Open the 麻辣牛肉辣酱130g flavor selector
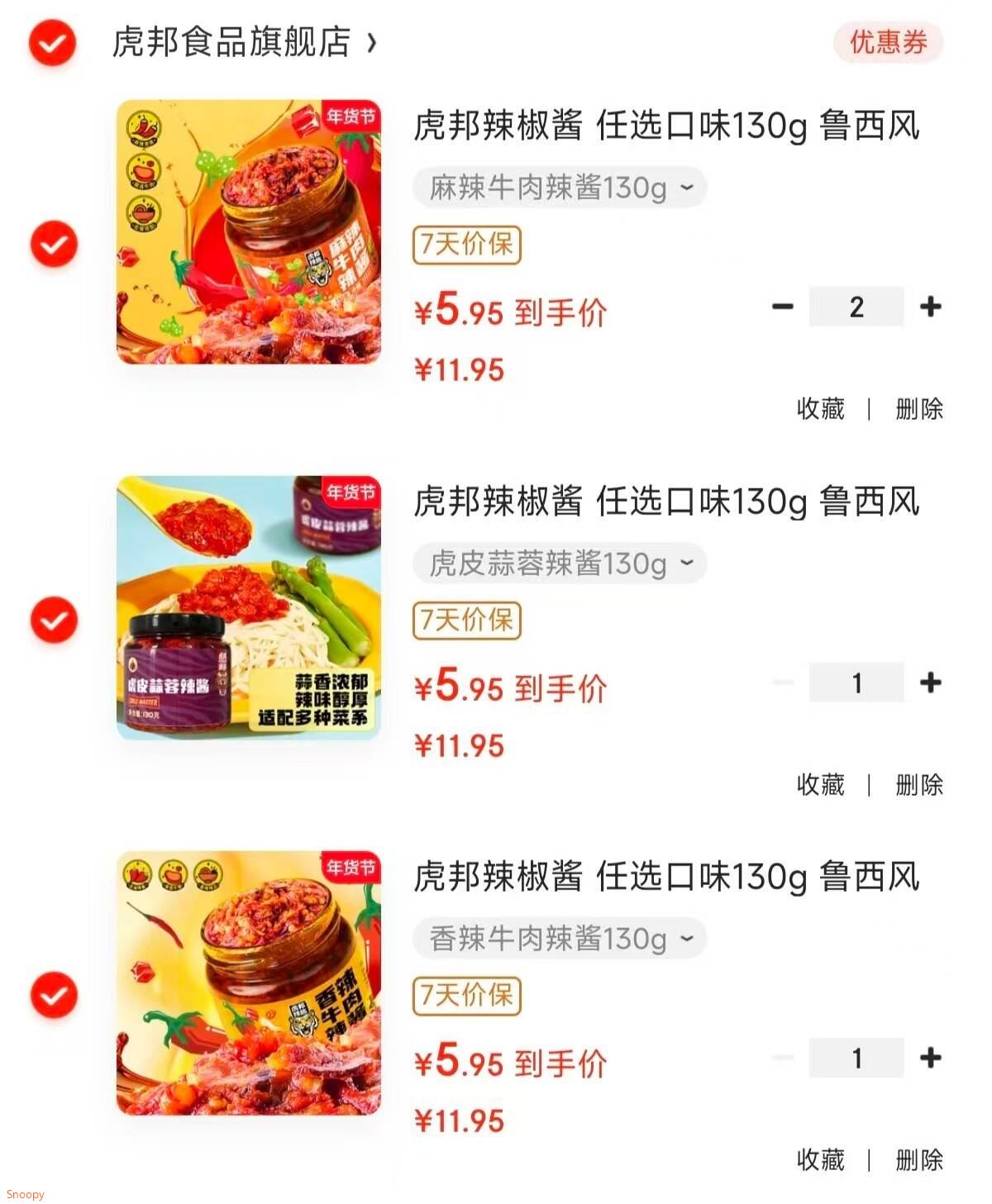992x1204 pixels. [560, 188]
